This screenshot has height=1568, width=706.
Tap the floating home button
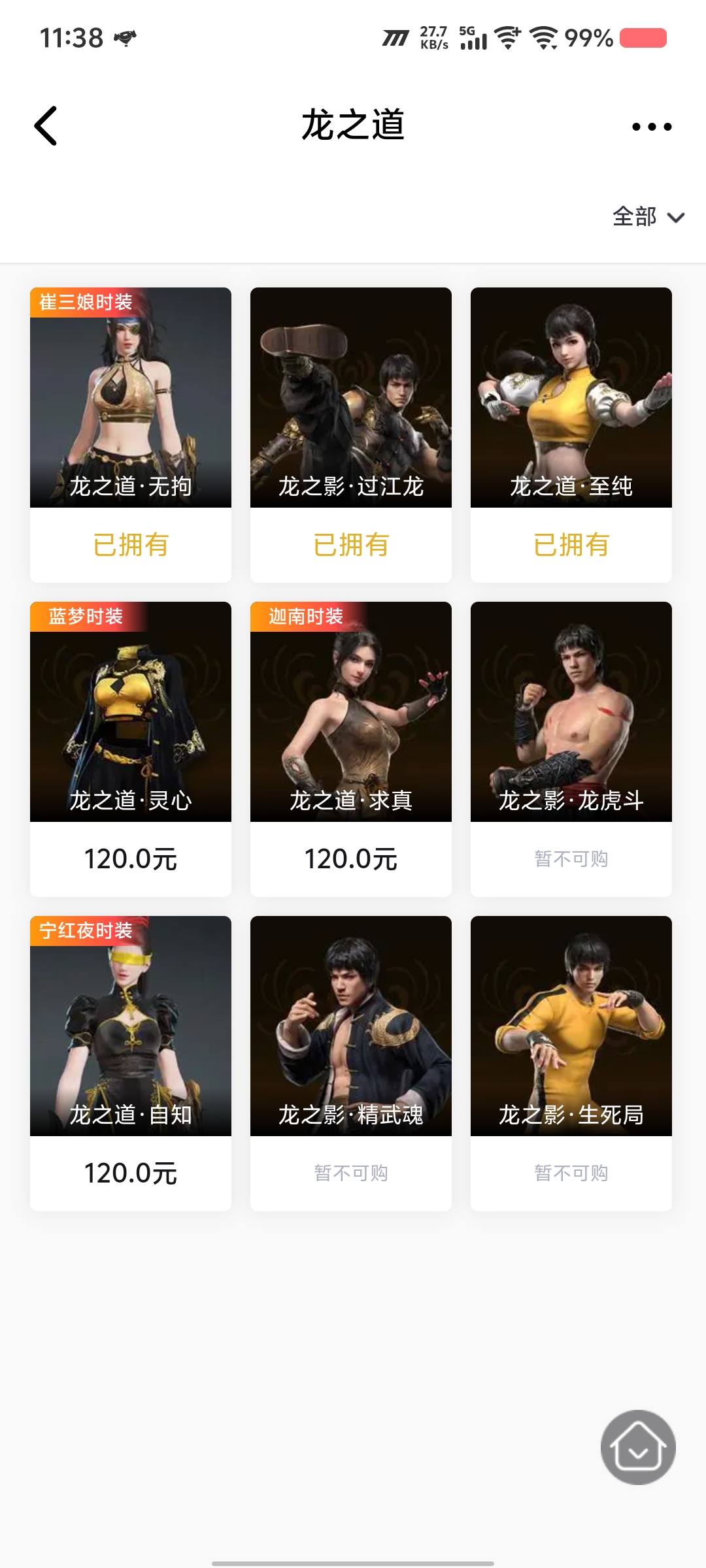(x=638, y=1447)
